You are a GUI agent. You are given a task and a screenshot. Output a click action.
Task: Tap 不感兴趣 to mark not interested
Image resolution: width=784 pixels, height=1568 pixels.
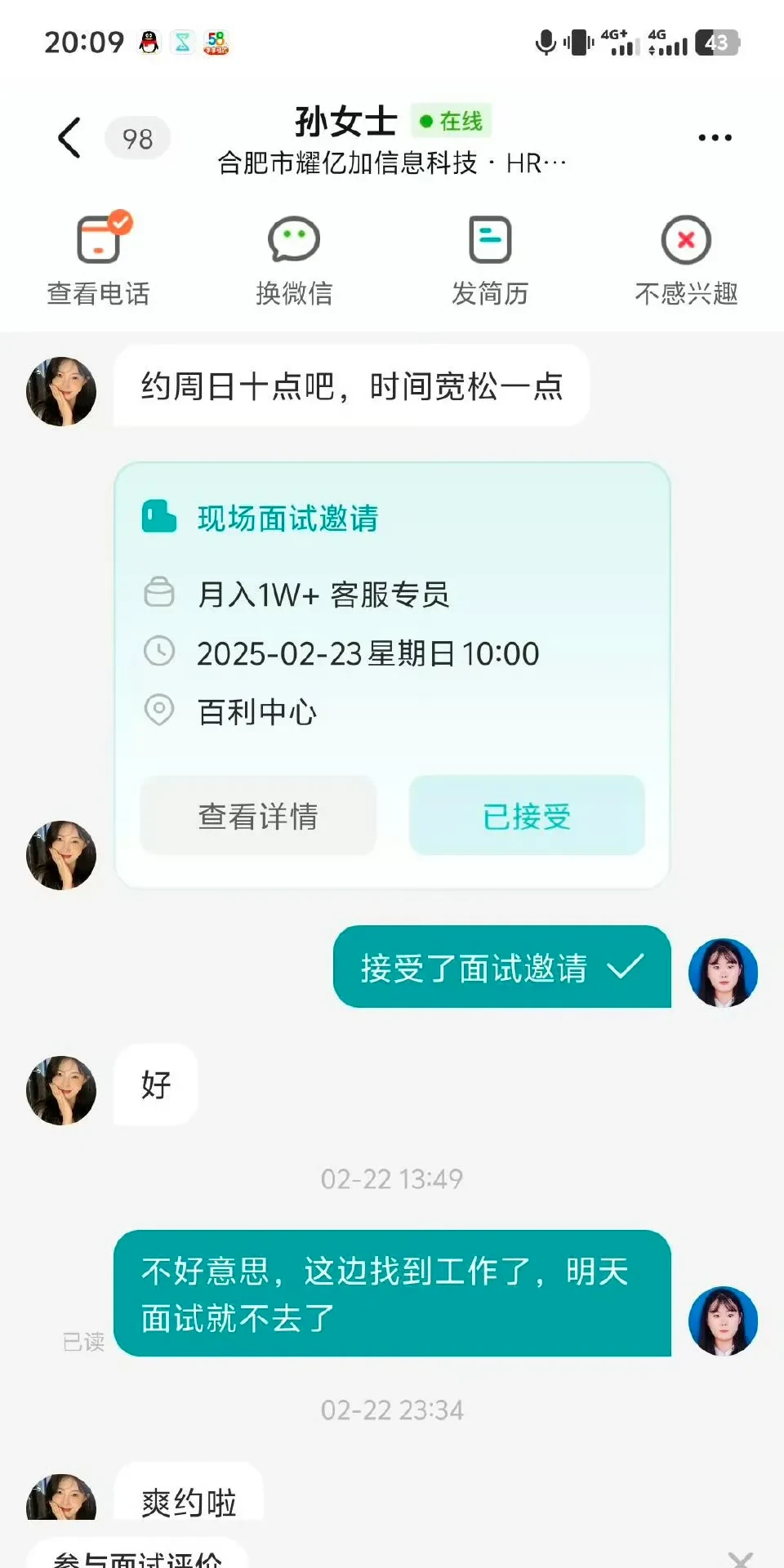[x=685, y=257]
